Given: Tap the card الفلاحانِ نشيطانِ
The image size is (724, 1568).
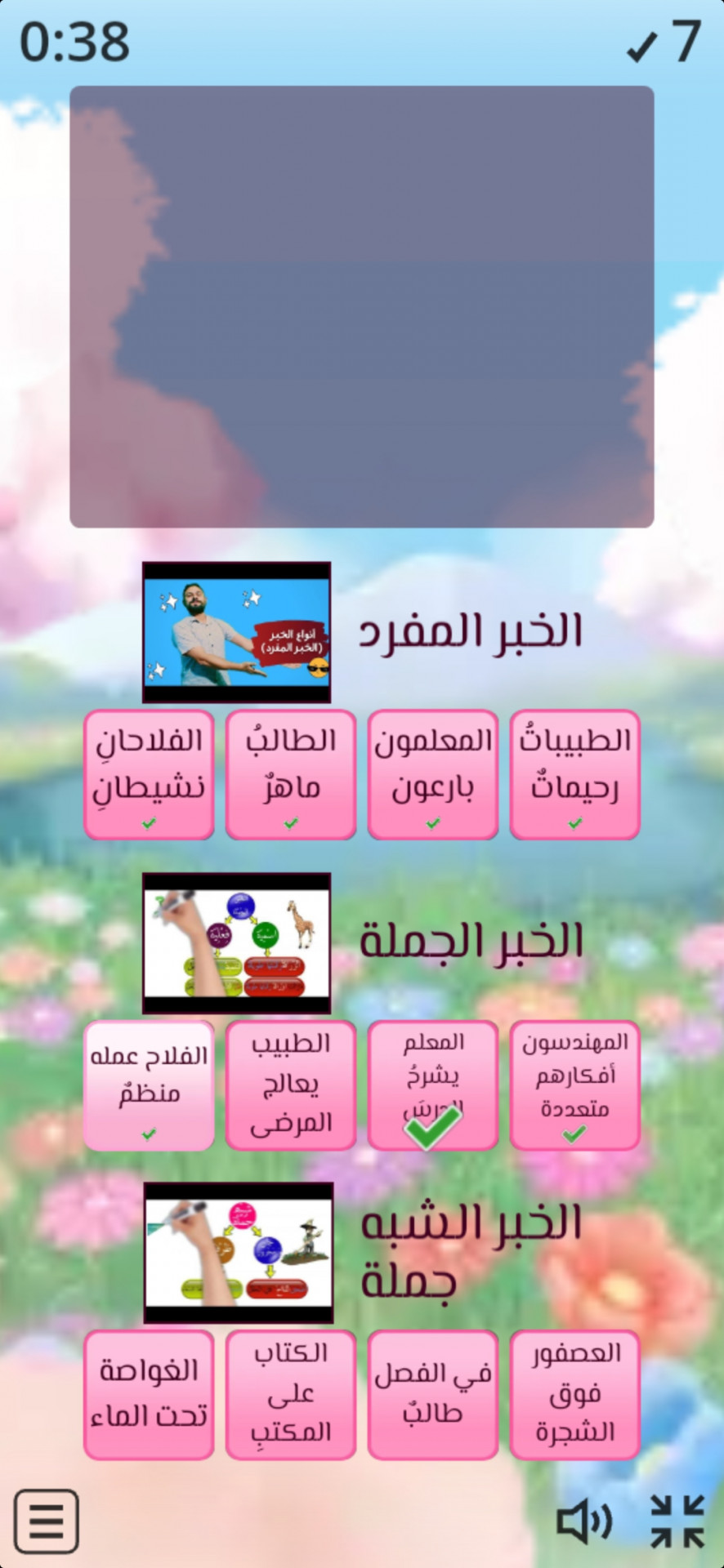Looking at the screenshot, I should coord(149,773).
